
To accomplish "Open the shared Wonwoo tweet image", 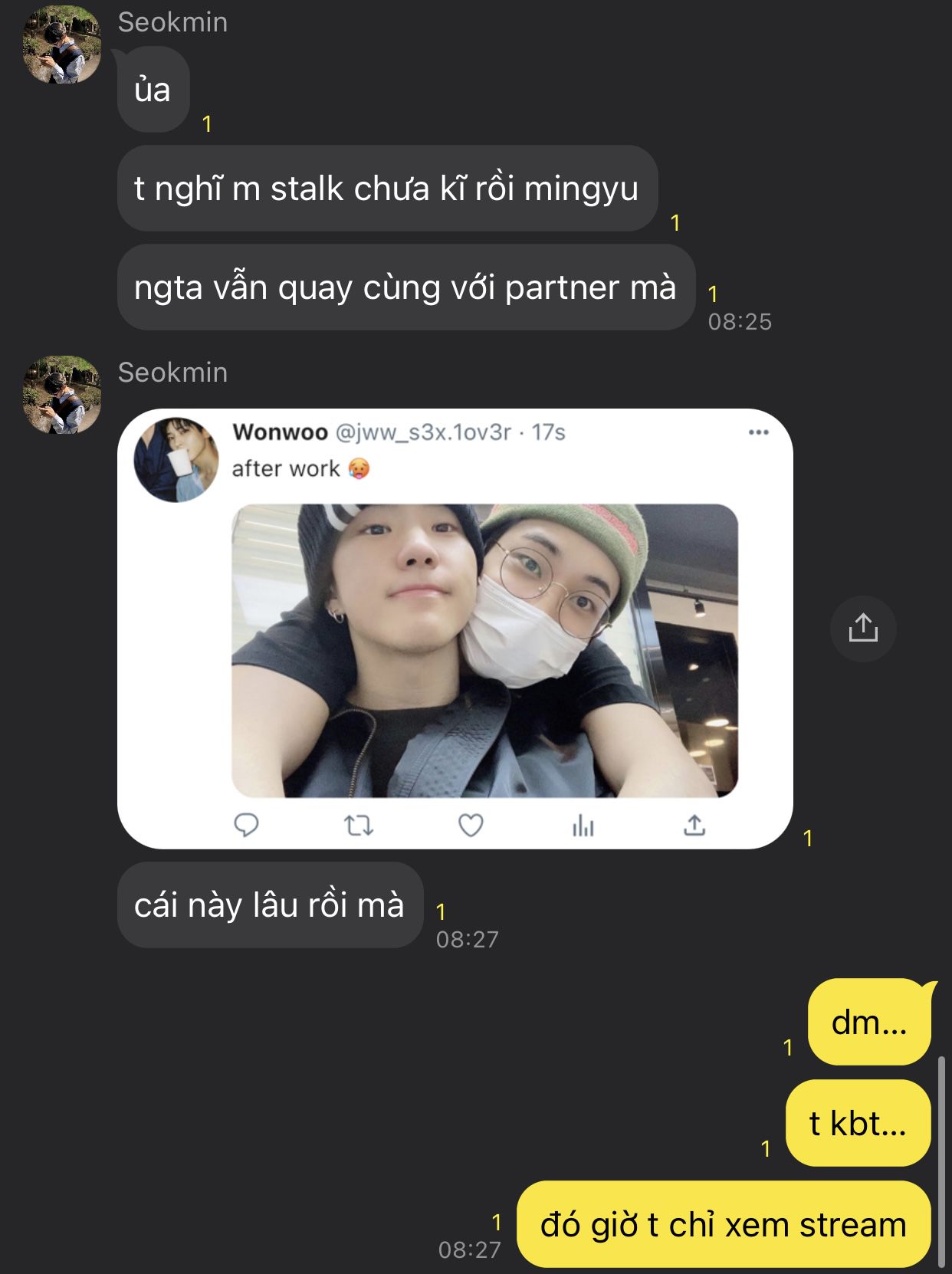I will coord(455,629).
